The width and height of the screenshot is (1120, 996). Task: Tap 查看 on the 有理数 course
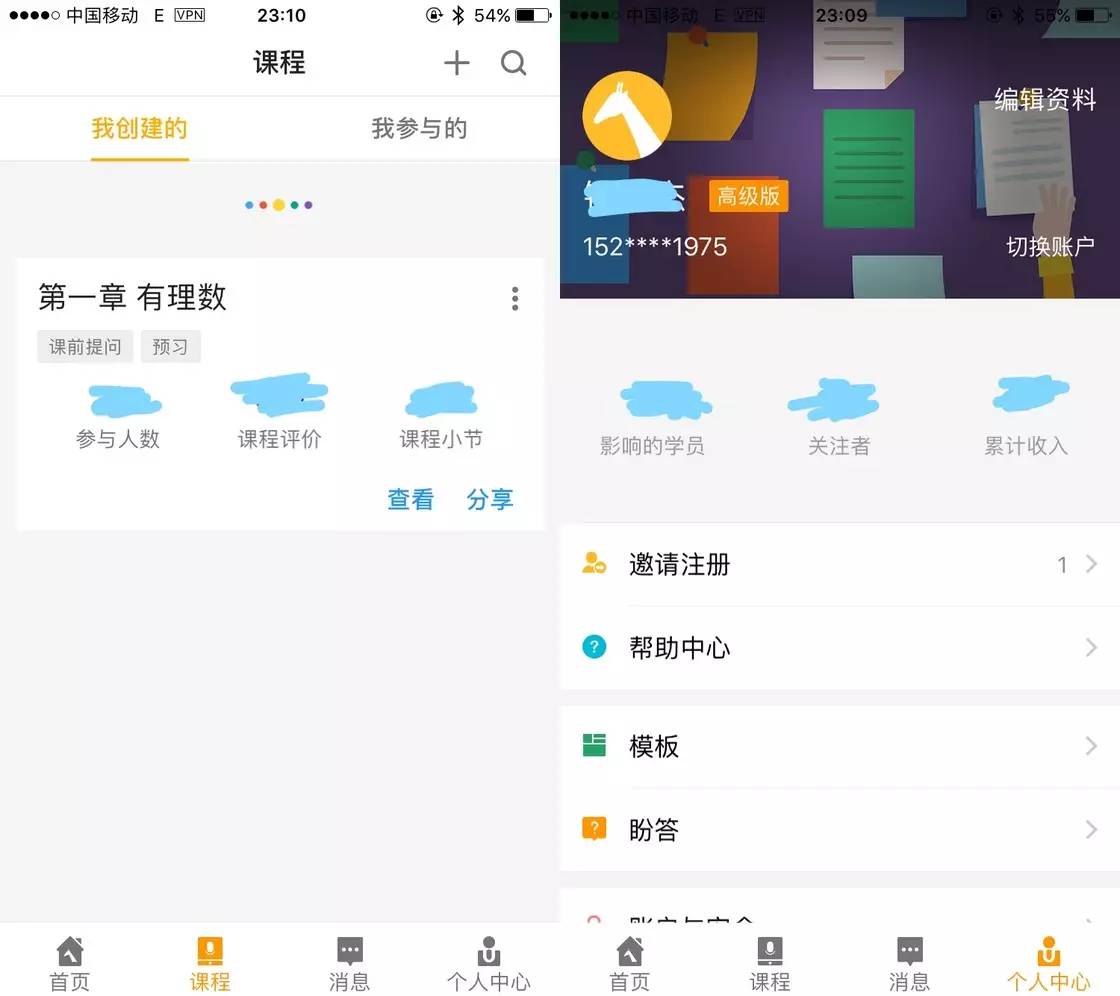coord(410,500)
